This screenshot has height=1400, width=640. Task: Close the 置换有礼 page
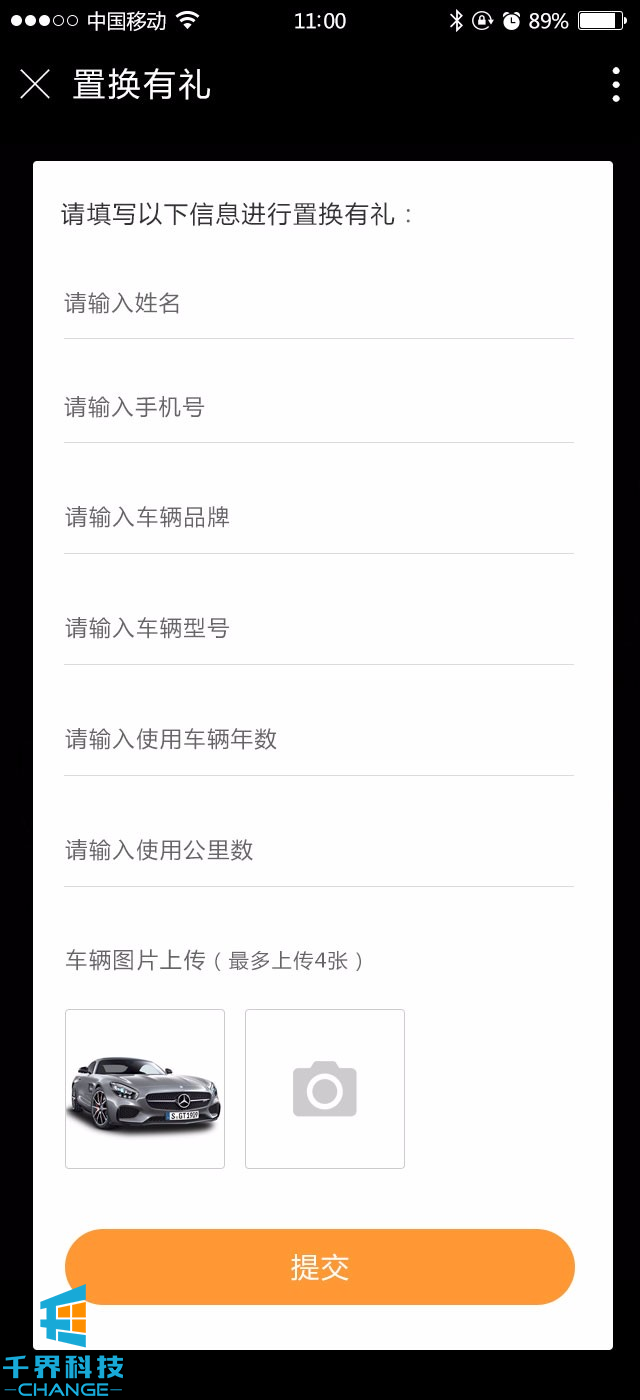35,85
